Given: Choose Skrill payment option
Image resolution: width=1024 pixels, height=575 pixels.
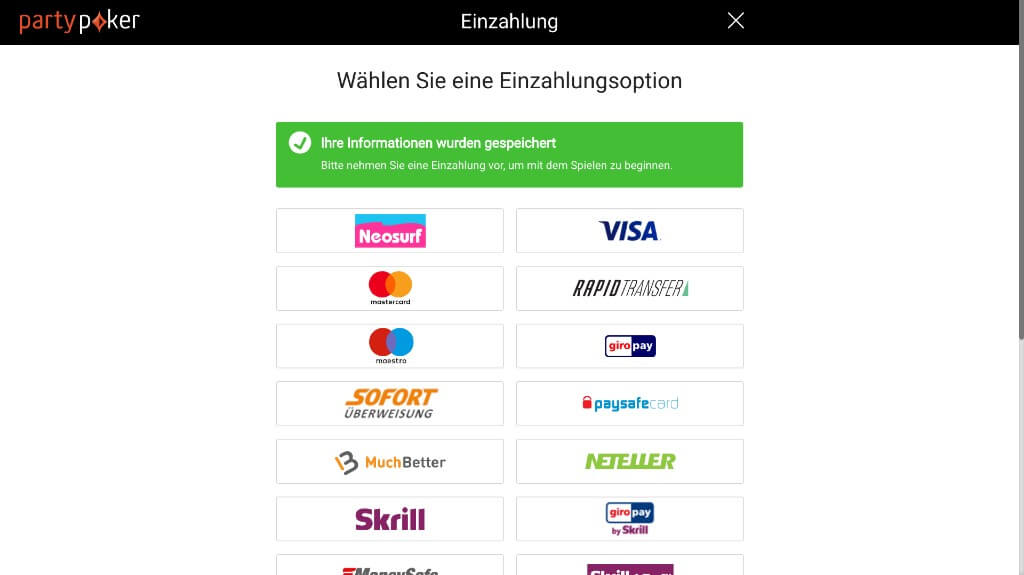Looking at the screenshot, I should point(390,519).
